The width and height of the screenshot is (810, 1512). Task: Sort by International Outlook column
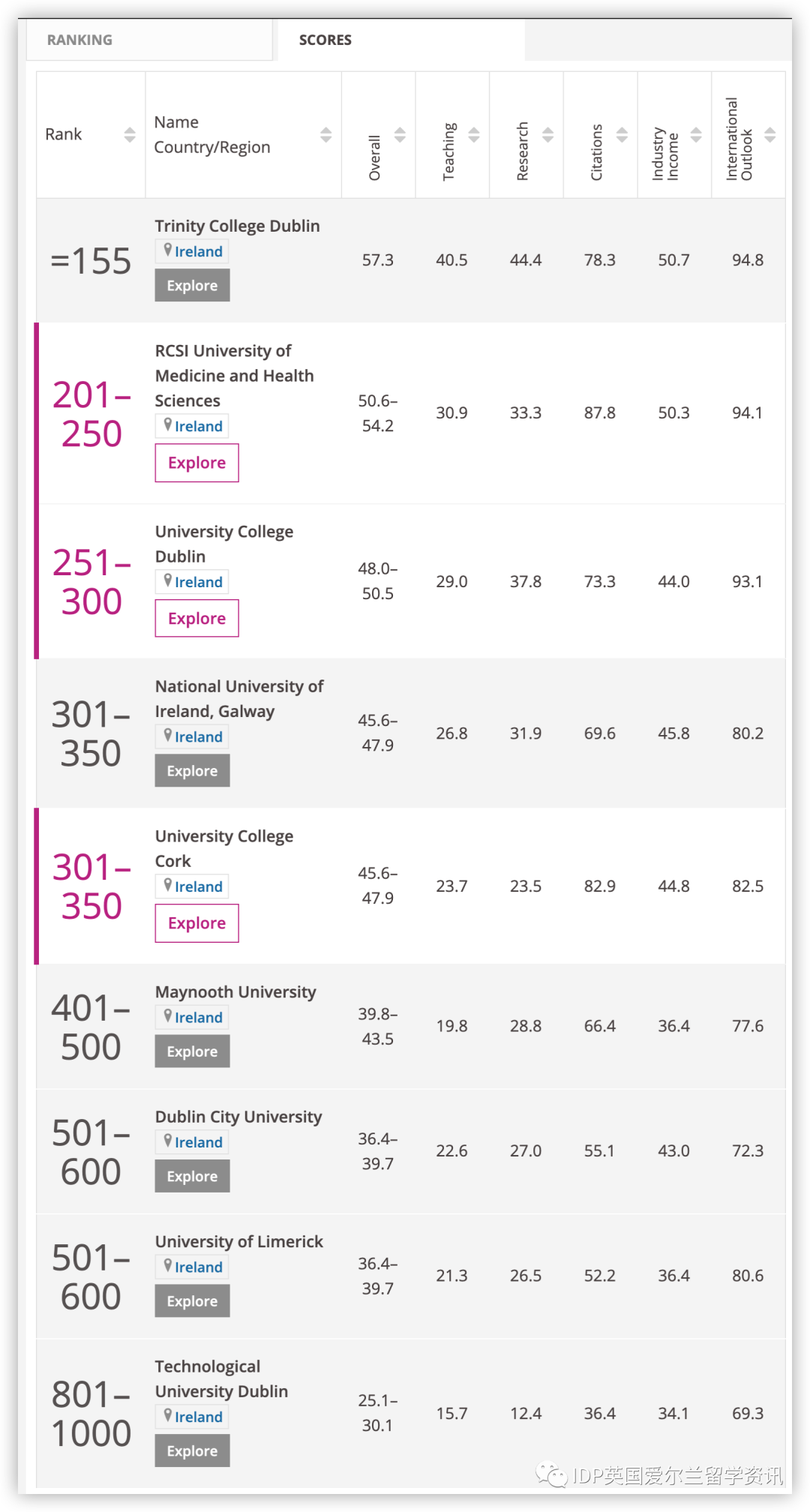click(x=769, y=135)
